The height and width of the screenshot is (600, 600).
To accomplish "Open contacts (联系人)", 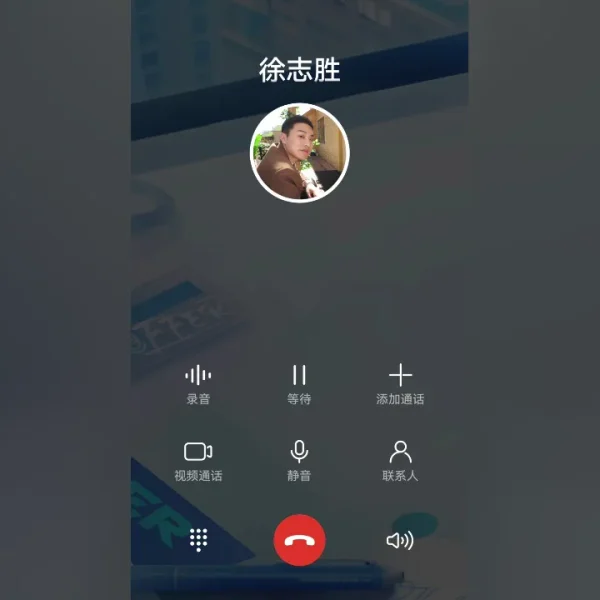I will tap(400, 459).
